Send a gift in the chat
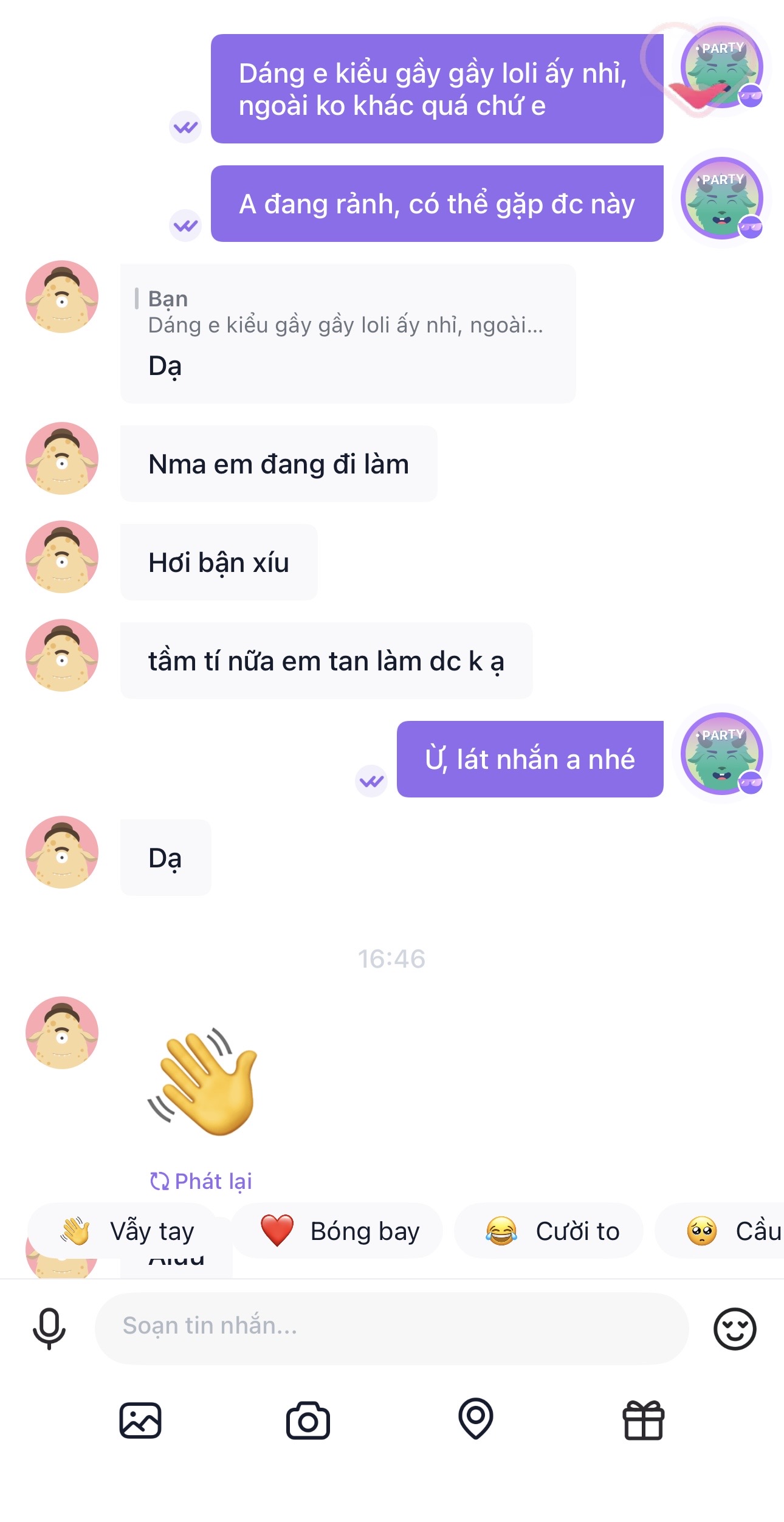The width and height of the screenshot is (784, 1522). coord(643,1420)
